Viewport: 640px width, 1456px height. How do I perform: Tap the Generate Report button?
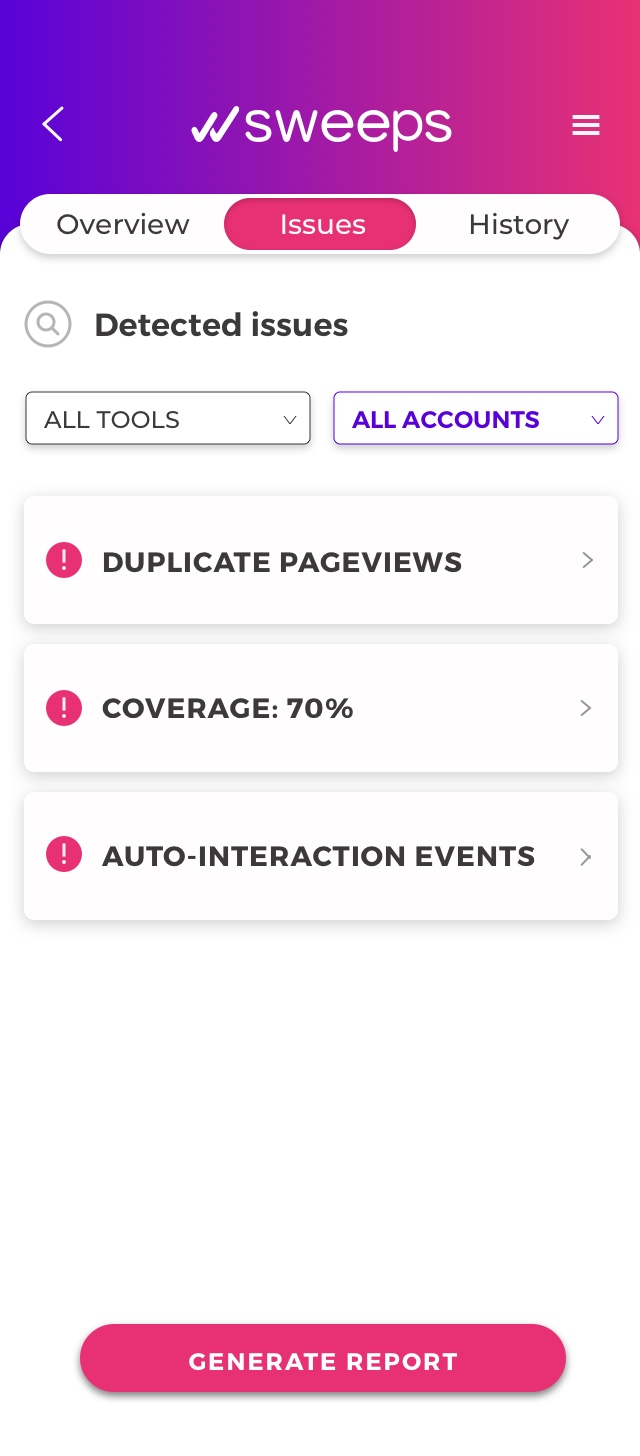point(323,1358)
